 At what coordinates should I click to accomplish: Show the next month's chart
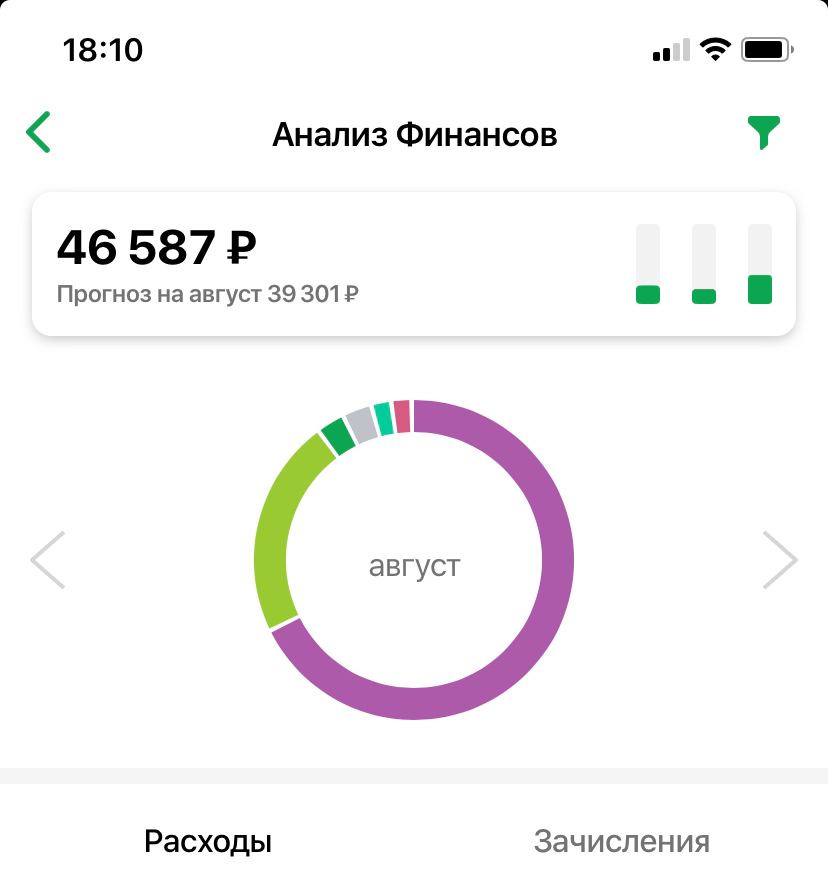coord(780,560)
